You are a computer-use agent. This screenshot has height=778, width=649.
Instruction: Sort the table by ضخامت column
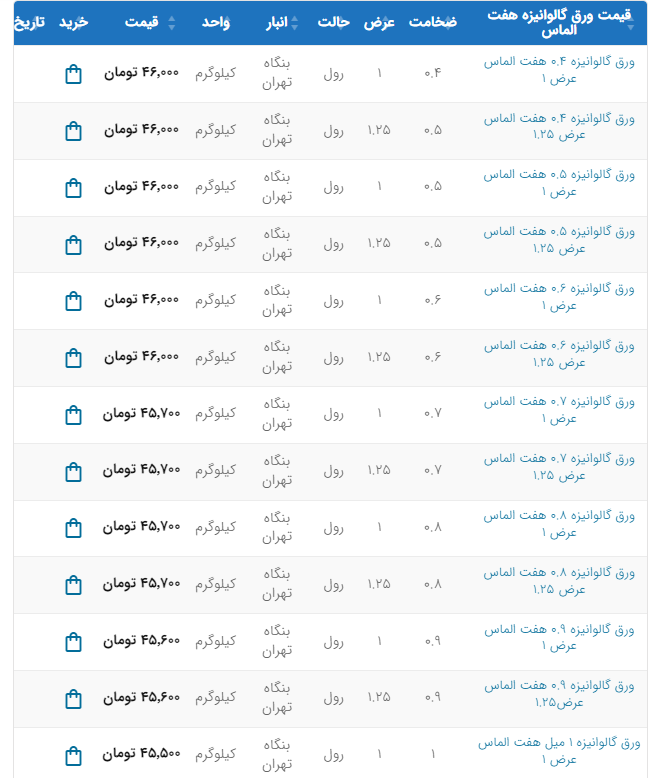click(432, 22)
